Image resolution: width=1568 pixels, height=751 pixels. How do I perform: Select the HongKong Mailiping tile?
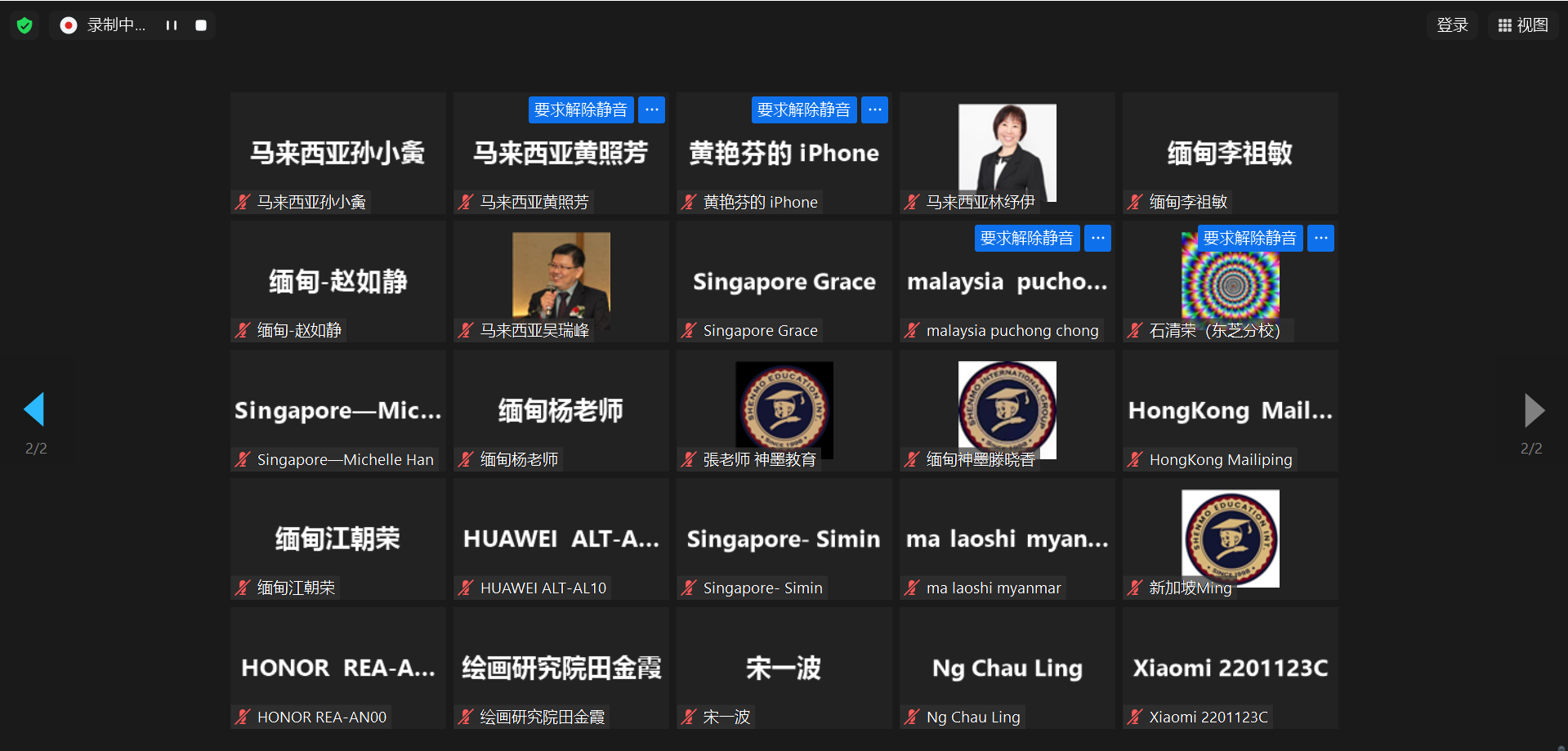1230,410
